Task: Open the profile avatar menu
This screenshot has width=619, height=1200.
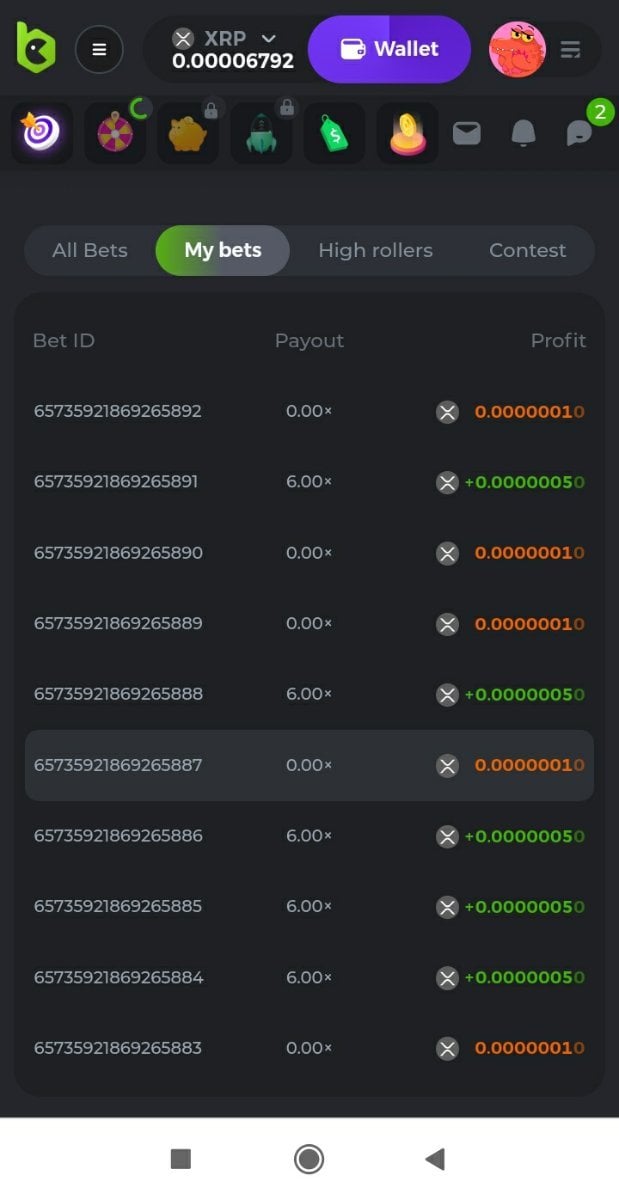Action: pos(517,50)
